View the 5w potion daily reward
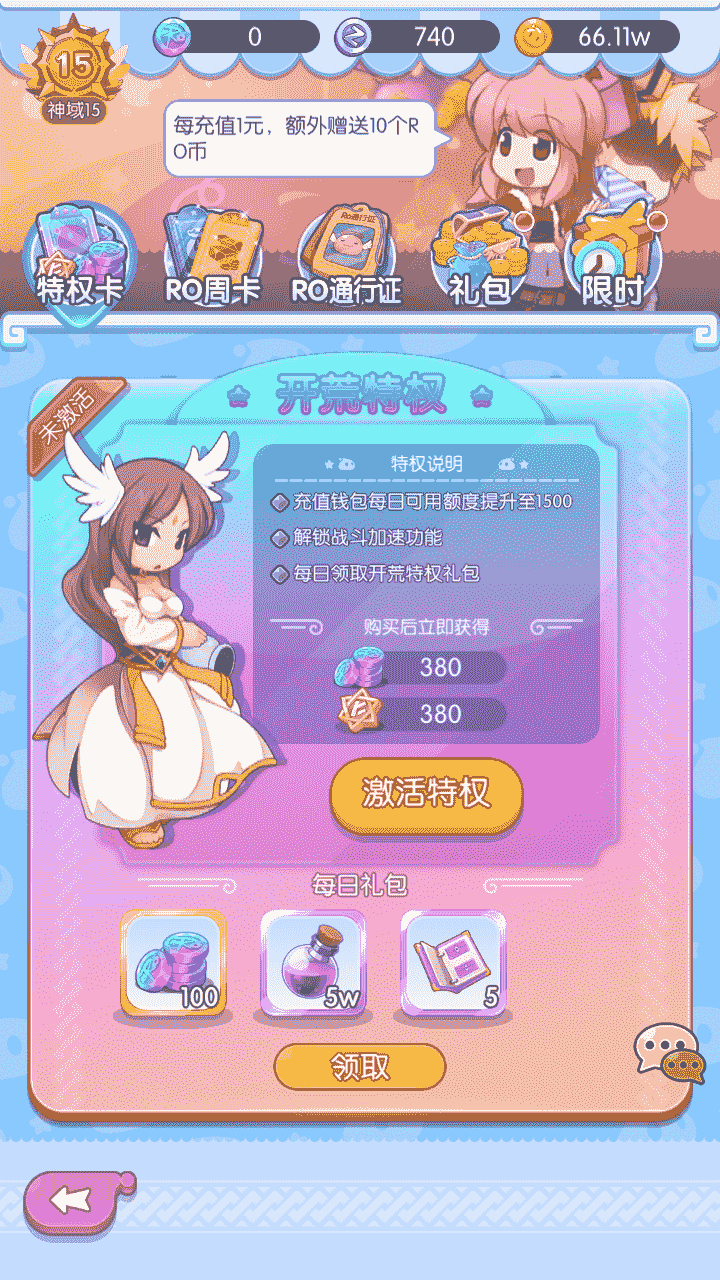Image resolution: width=720 pixels, height=1280 pixels. [313, 962]
